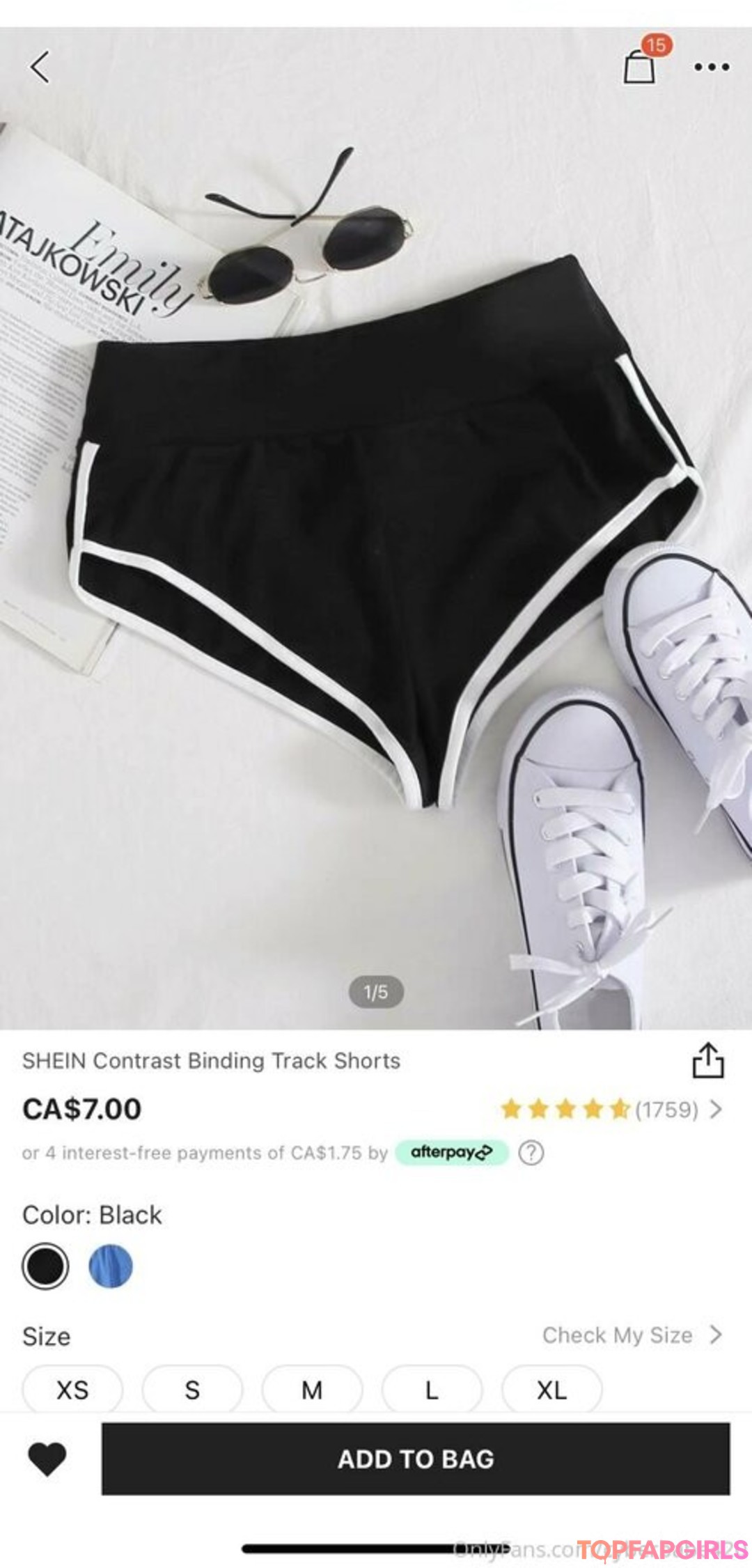
Task: Open Check My Size guide
Action: (x=631, y=1335)
